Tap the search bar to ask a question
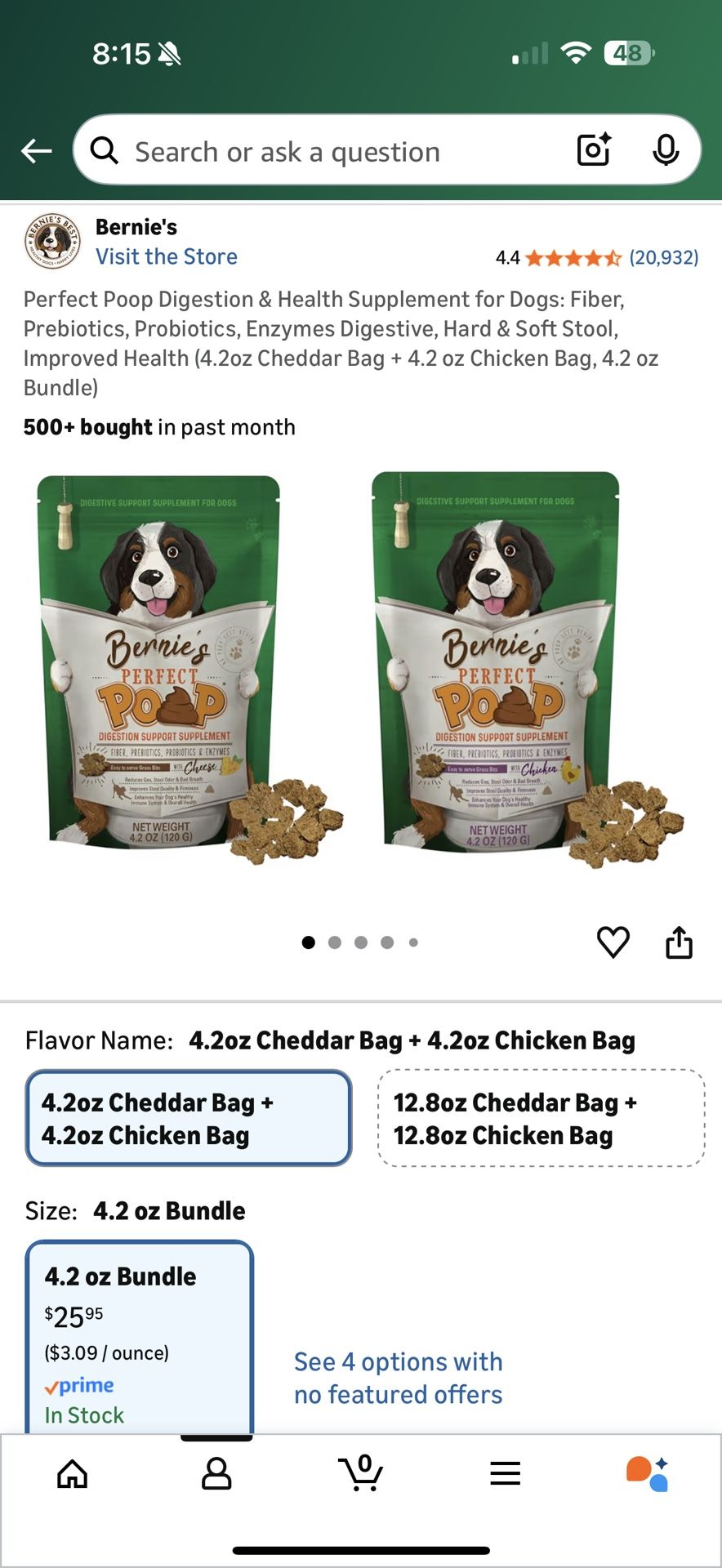 (x=327, y=149)
